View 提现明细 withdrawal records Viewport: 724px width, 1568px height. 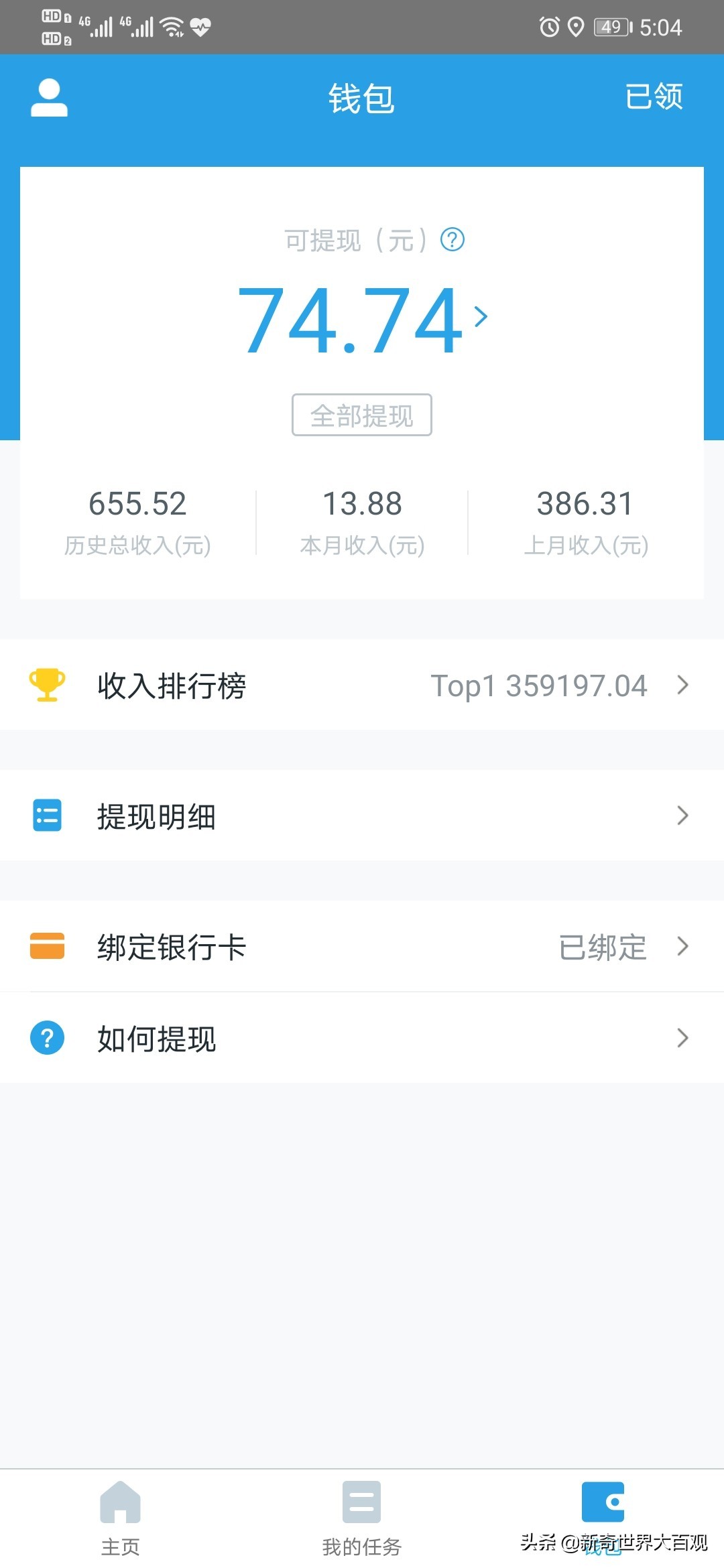pyautogui.click(x=362, y=815)
